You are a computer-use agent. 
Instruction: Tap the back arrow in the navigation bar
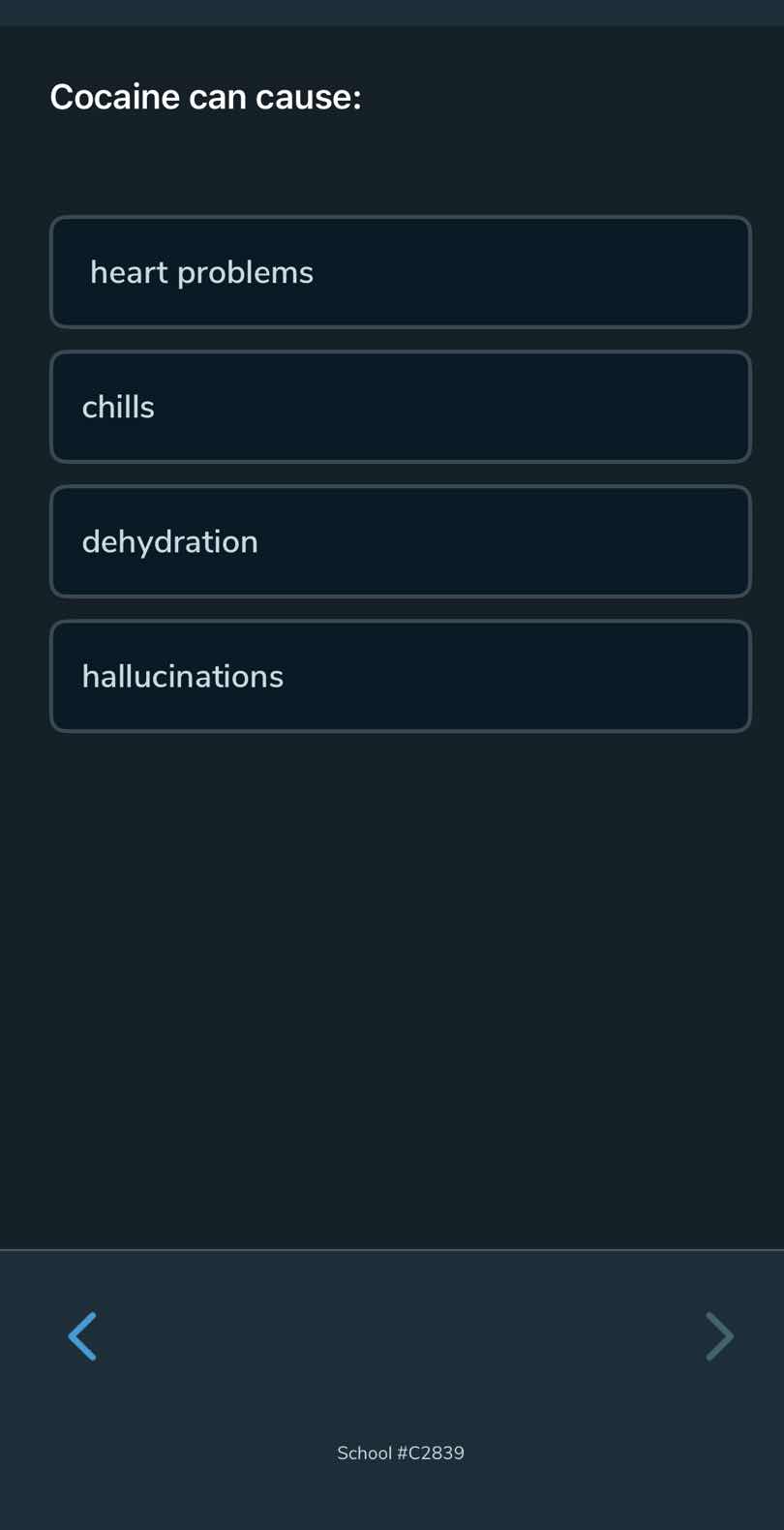click(x=83, y=1336)
